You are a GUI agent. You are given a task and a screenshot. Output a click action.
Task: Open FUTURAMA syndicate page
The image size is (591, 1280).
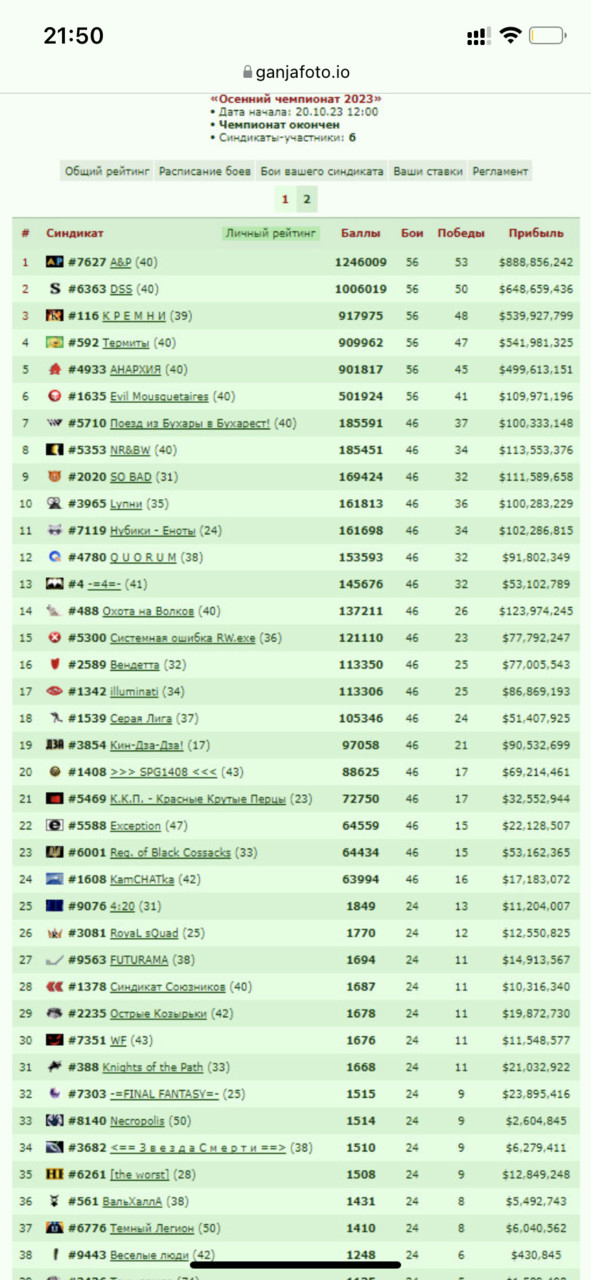point(138,960)
